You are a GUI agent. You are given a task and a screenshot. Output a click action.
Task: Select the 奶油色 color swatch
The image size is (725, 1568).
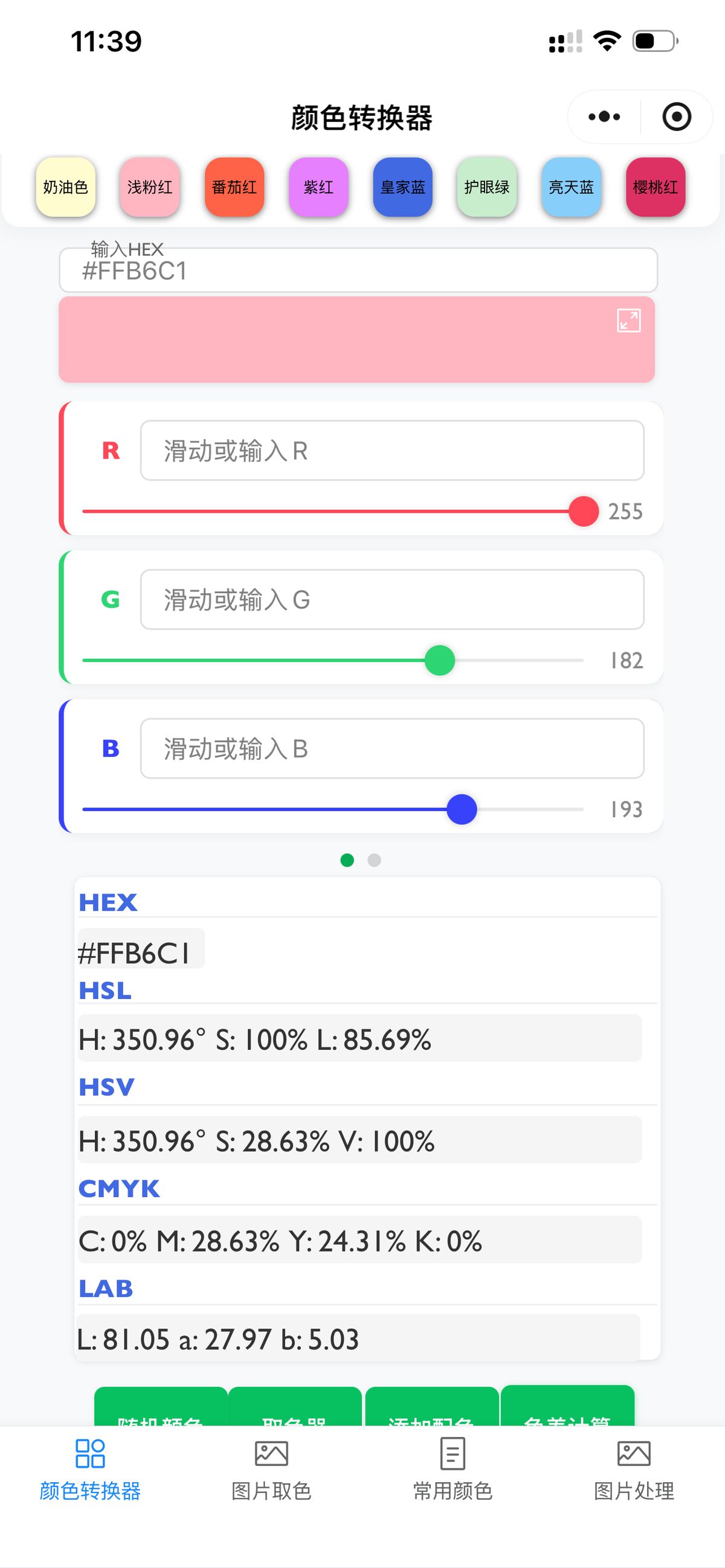pyautogui.click(x=66, y=187)
